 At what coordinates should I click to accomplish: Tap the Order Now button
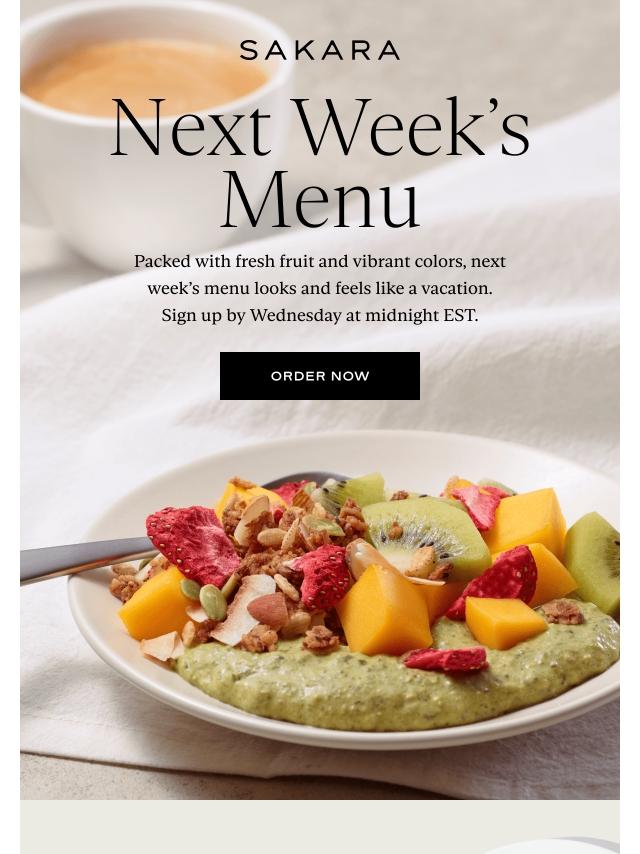[x=320, y=376]
